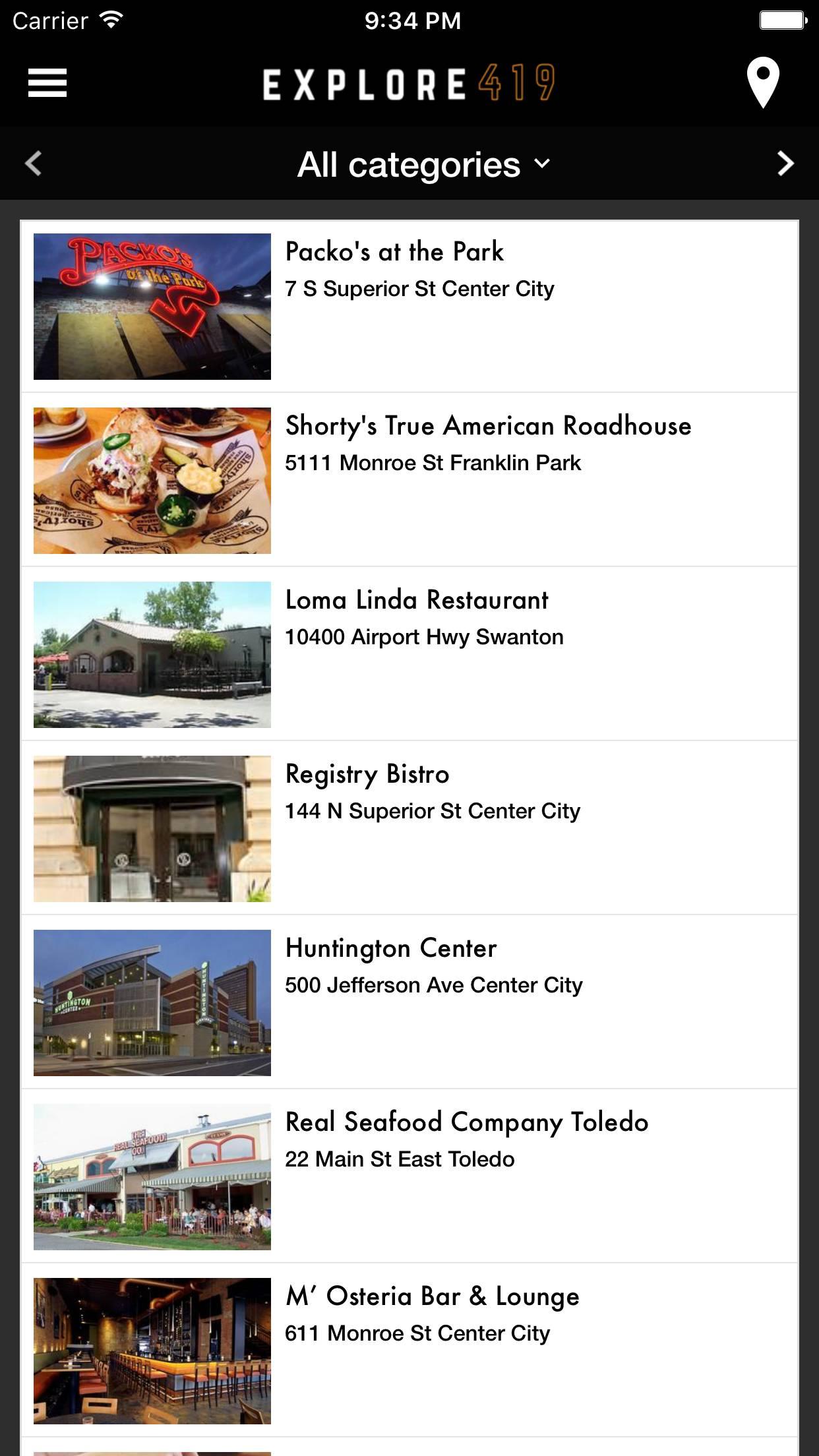View Shorty's True American Roadhouse
Screen dimensions: 819x1456
tap(409, 481)
